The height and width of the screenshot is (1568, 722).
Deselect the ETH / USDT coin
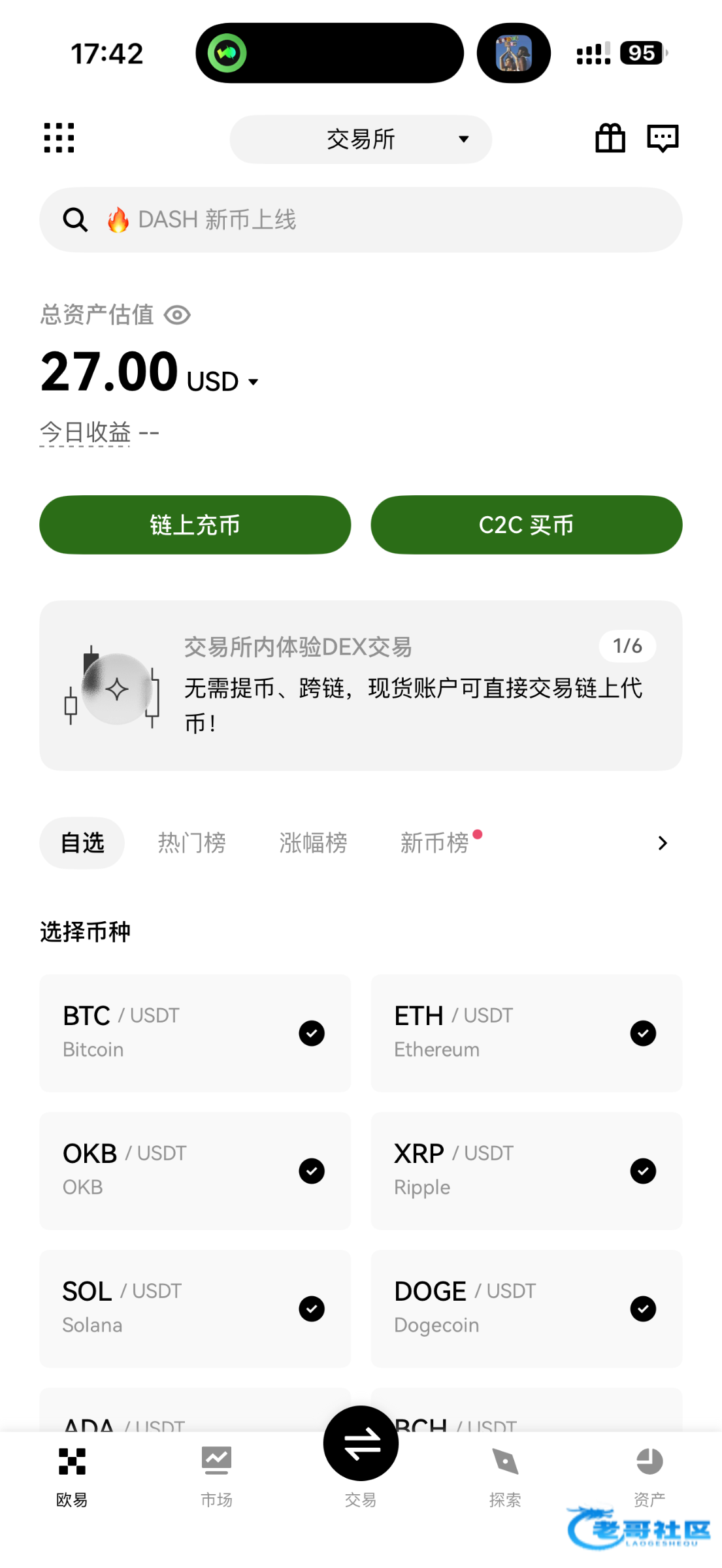(x=643, y=1033)
